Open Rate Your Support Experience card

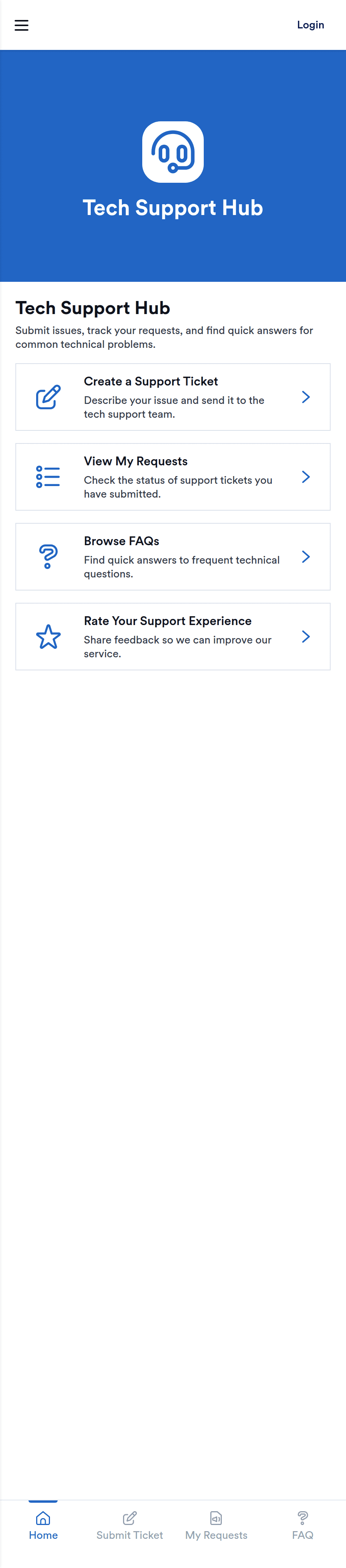[x=173, y=636]
